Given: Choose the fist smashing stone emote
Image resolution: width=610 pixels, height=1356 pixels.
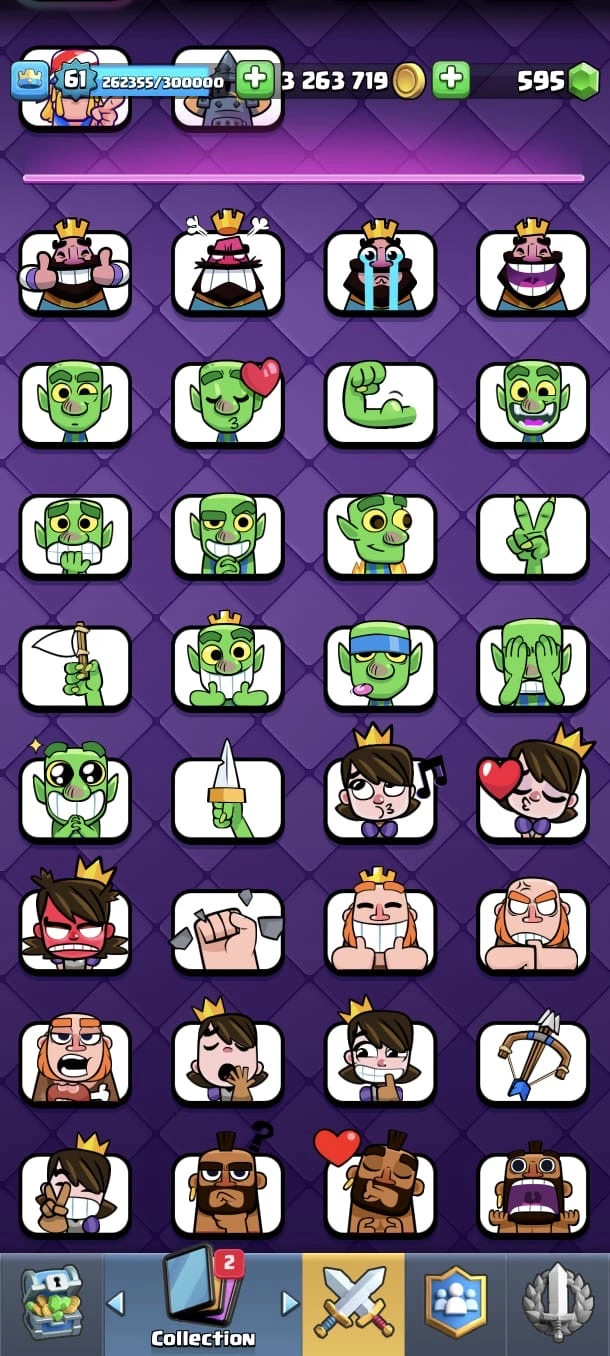Looking at the screenshot, I should tap(228, 930).
